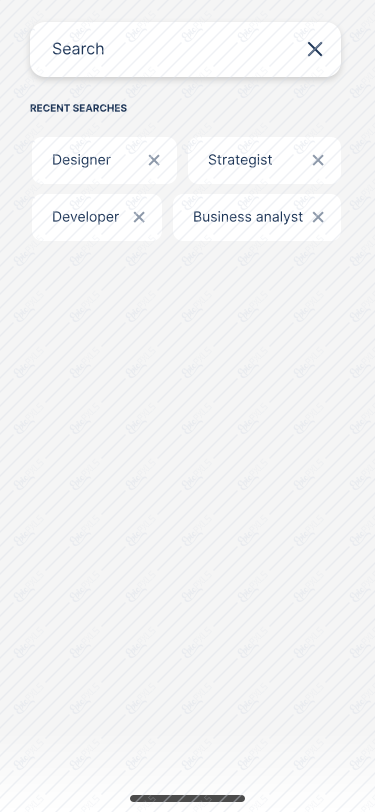Clear the search field with the X
375x812 pixels.
[315, 49]
